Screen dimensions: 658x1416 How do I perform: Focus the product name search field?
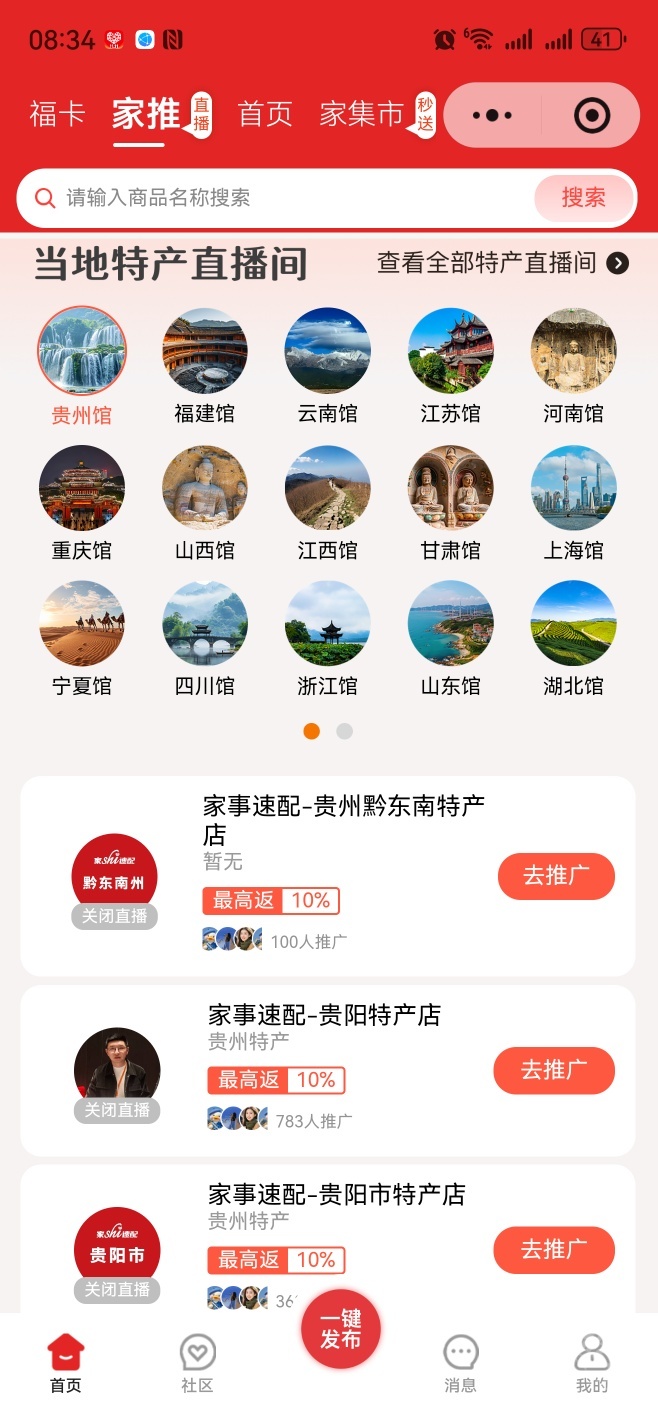(280, 198)
